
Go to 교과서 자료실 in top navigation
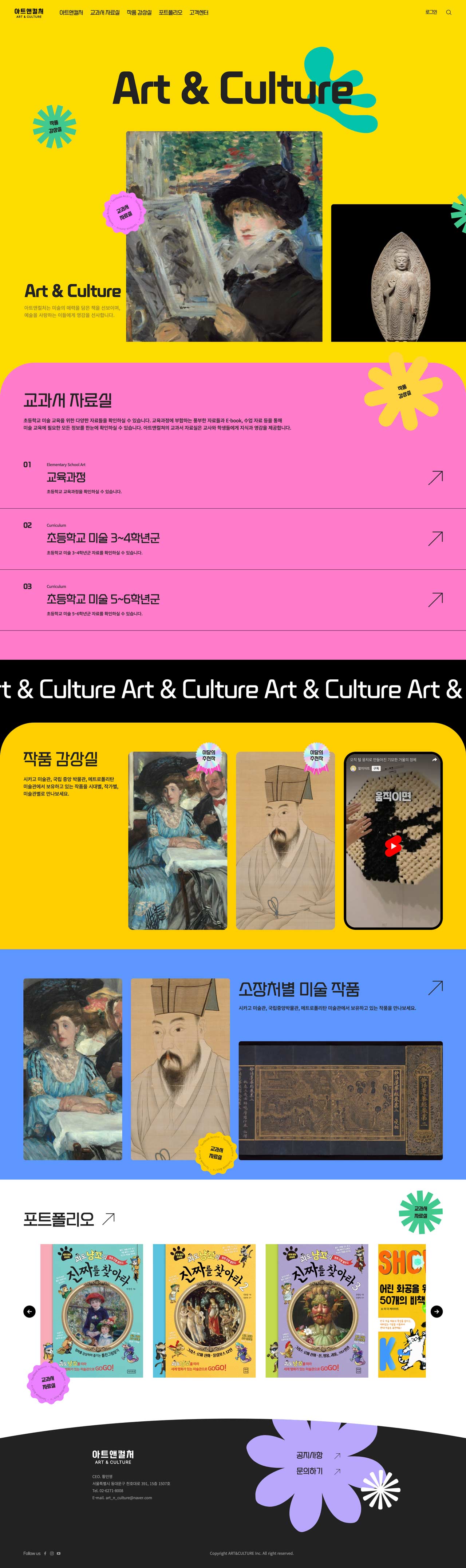(x=104, y=12)
